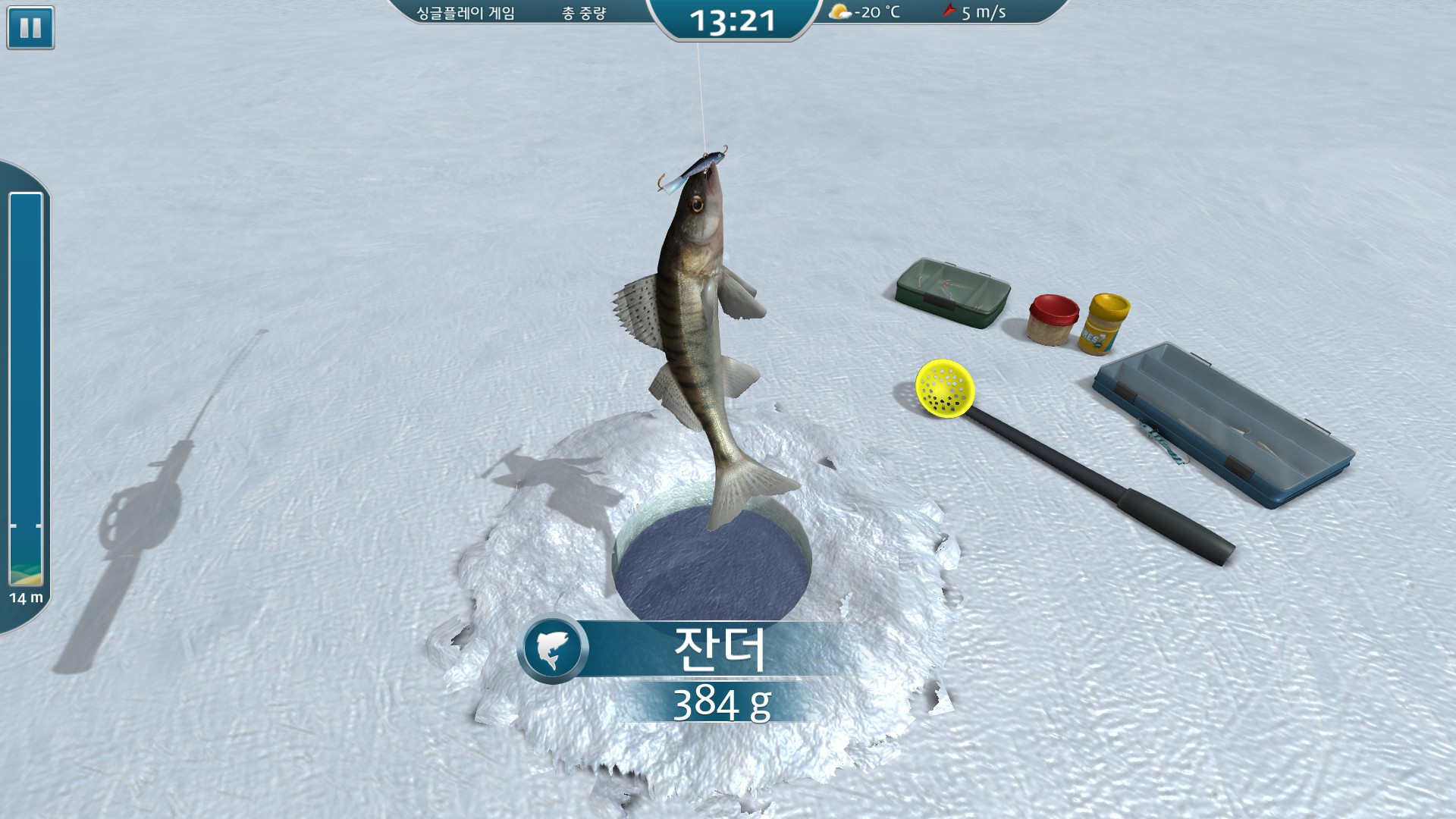This screenshot has height=819, width=1456.
Task: Open the large blue lure box
Action: tap(1222, 425)
